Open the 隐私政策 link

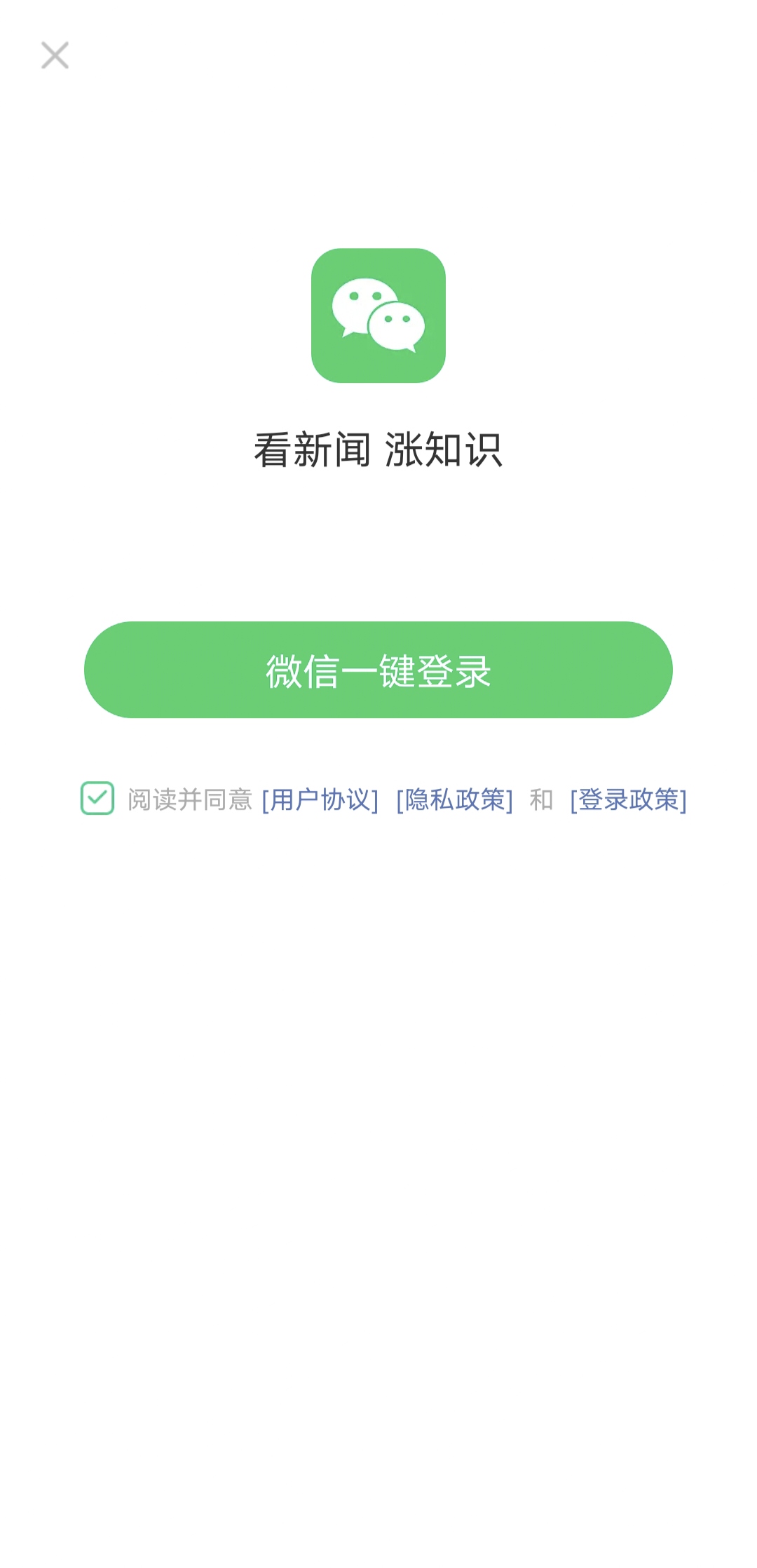click(x=455, y=799)
